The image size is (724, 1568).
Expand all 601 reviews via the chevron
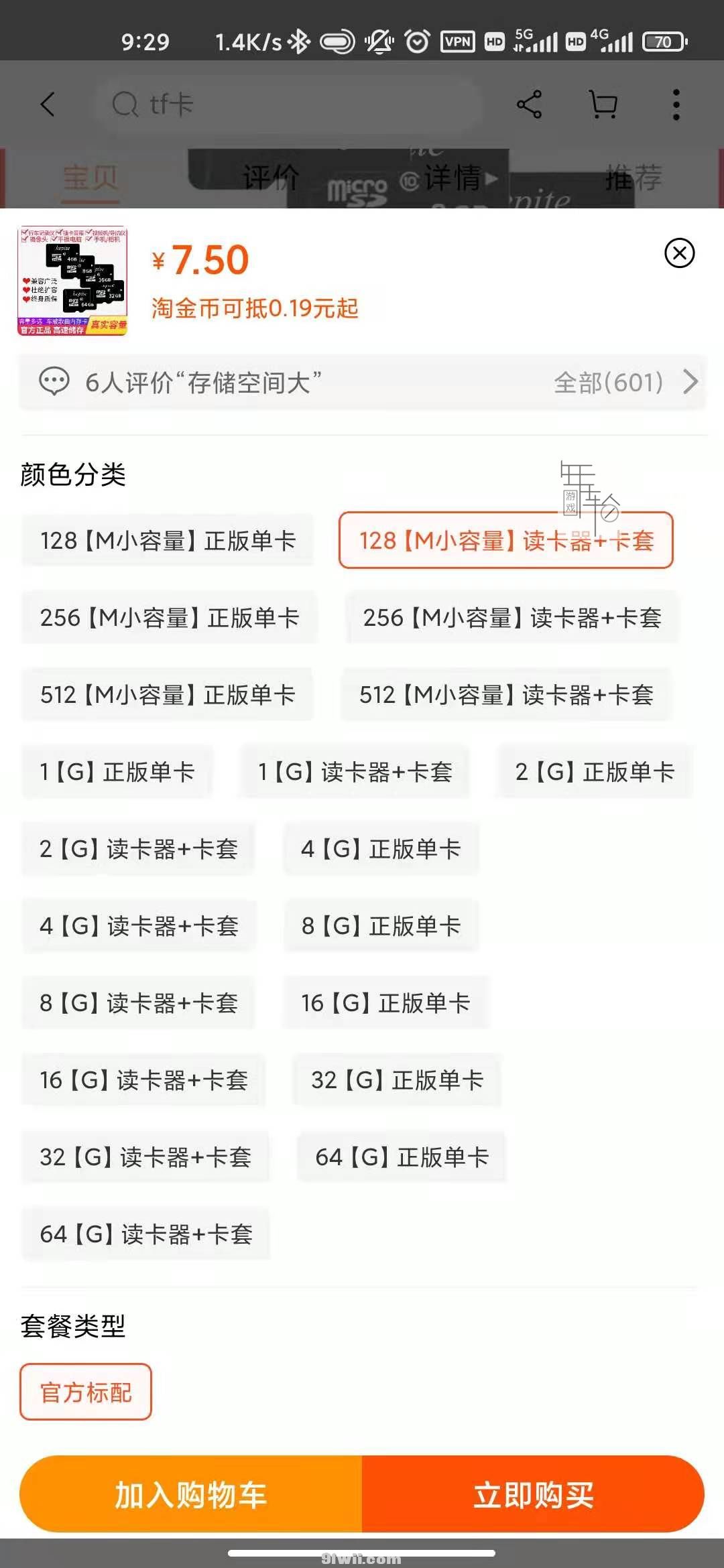690,381
